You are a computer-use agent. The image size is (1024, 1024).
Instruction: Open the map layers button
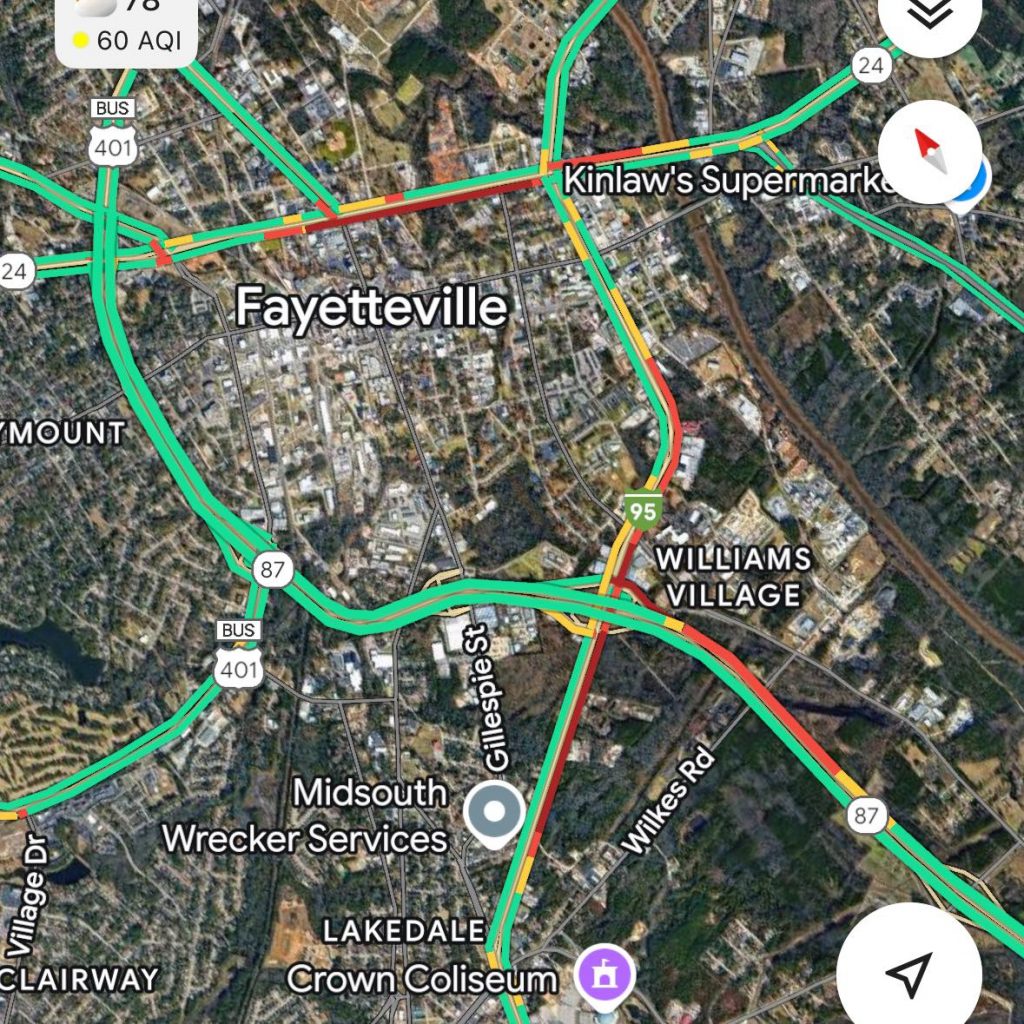(x=929, y=15)
